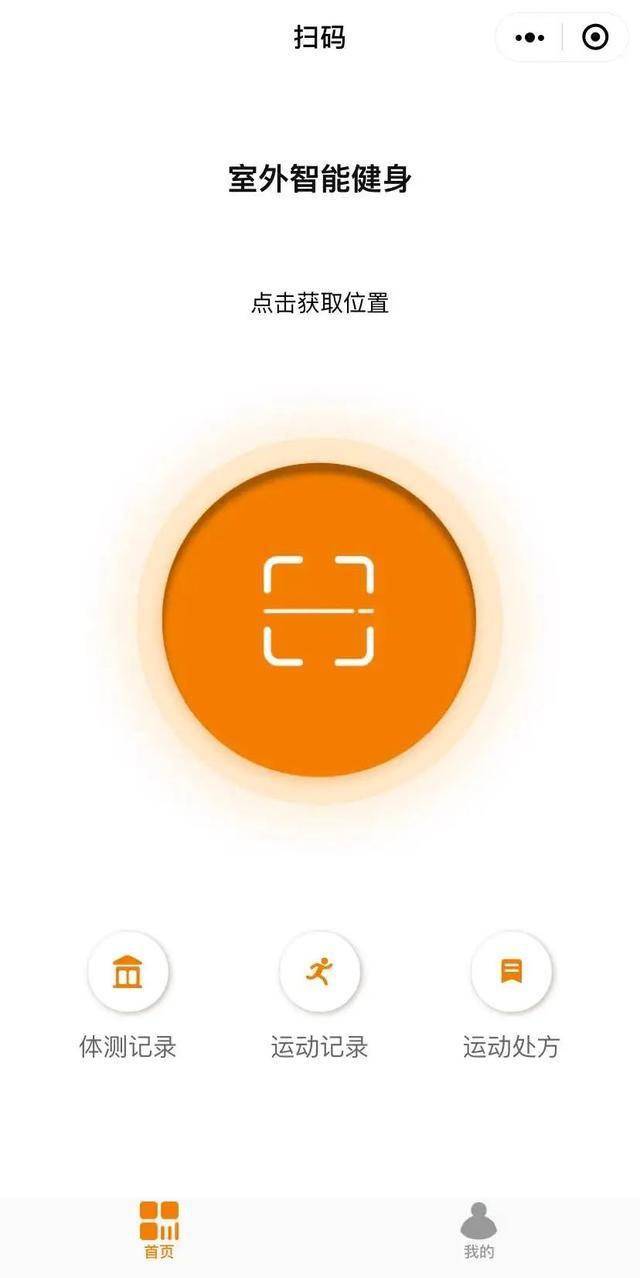Screen dimensions: 640x1278
Task: Open the mini program three-dot menu
Action: point(530,38)
